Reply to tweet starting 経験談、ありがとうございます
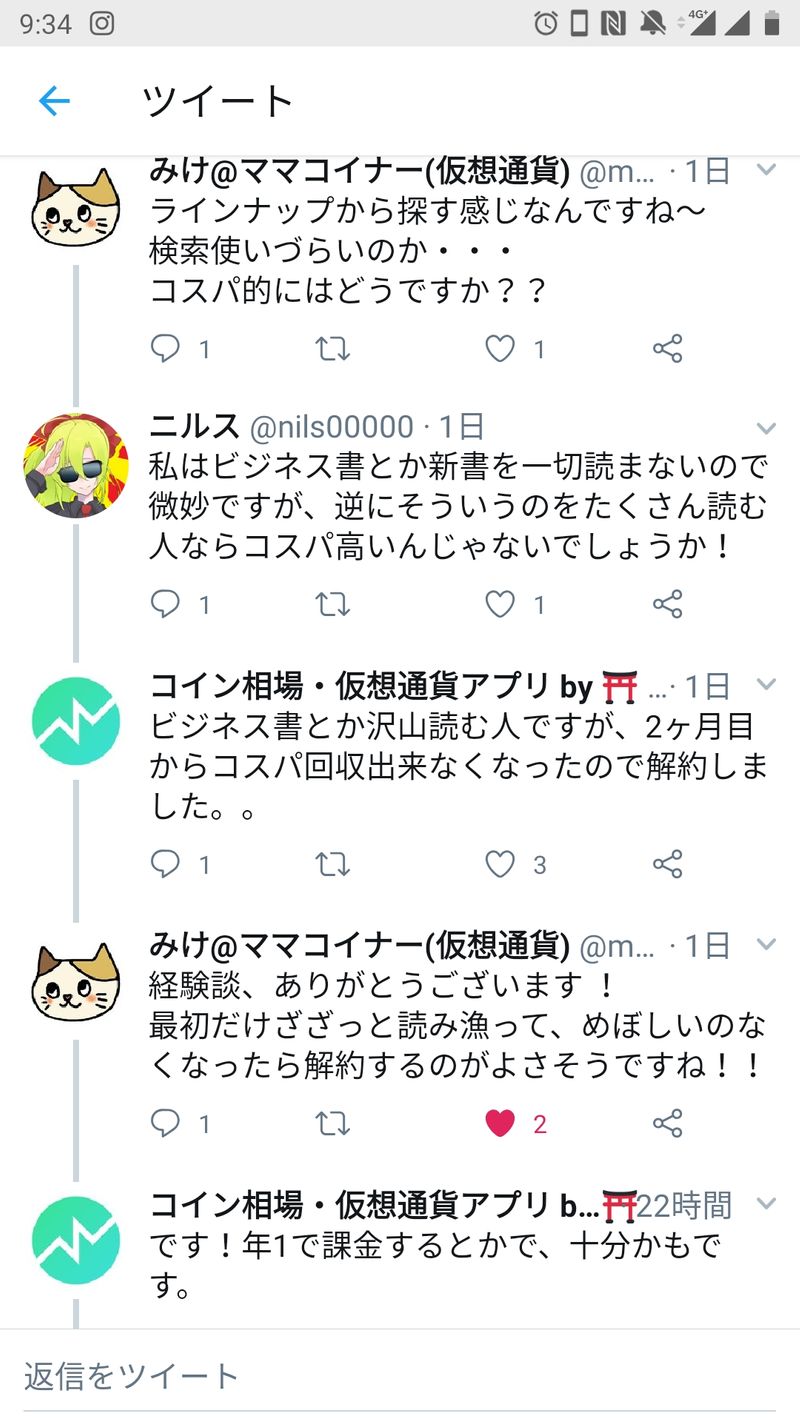The image size is (800, 1422). 165,1124
